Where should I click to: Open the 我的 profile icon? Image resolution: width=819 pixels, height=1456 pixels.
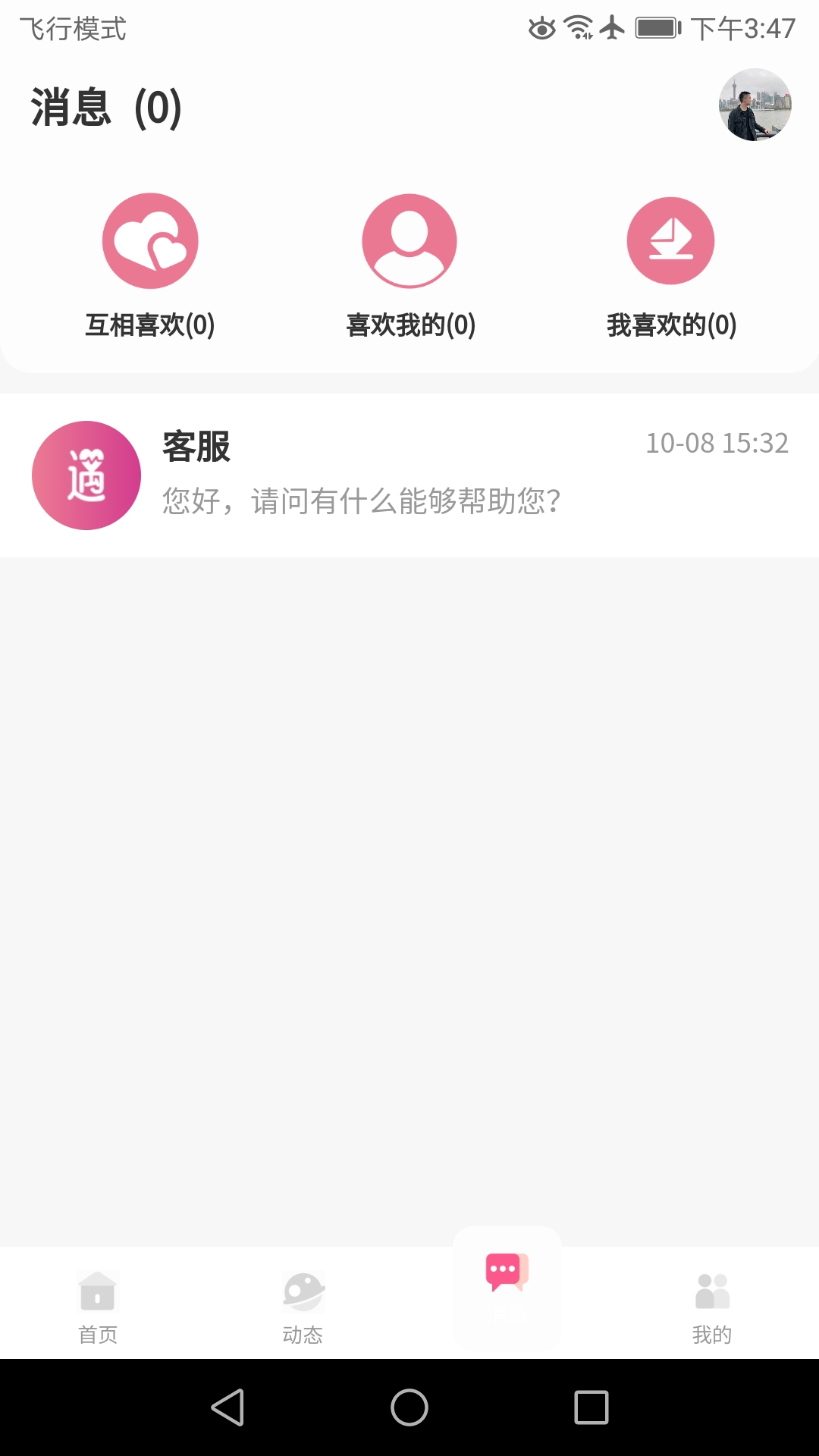[x=712, y=1291]
